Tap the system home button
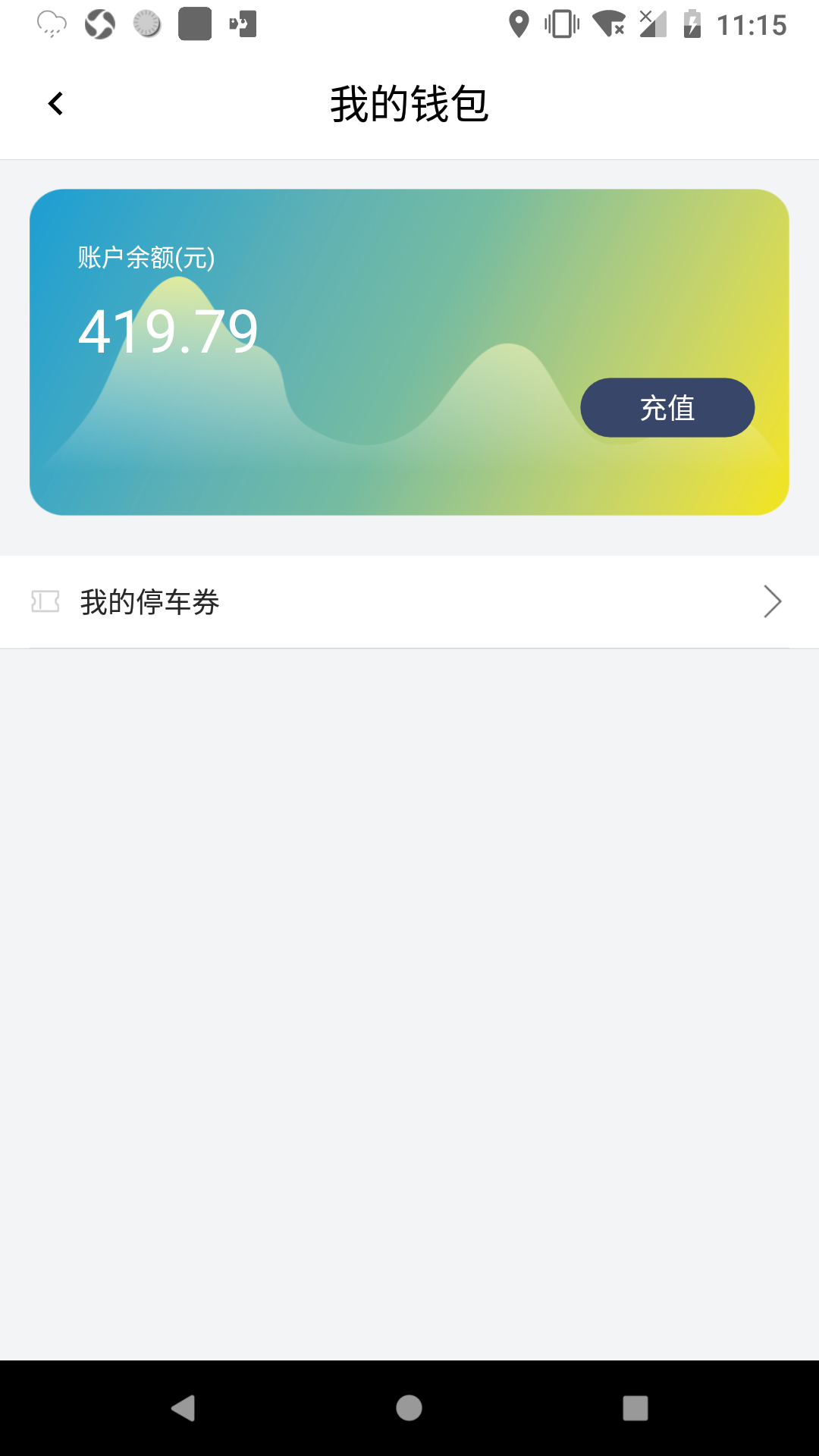The image size is (819, 1456). (409, 1408)
